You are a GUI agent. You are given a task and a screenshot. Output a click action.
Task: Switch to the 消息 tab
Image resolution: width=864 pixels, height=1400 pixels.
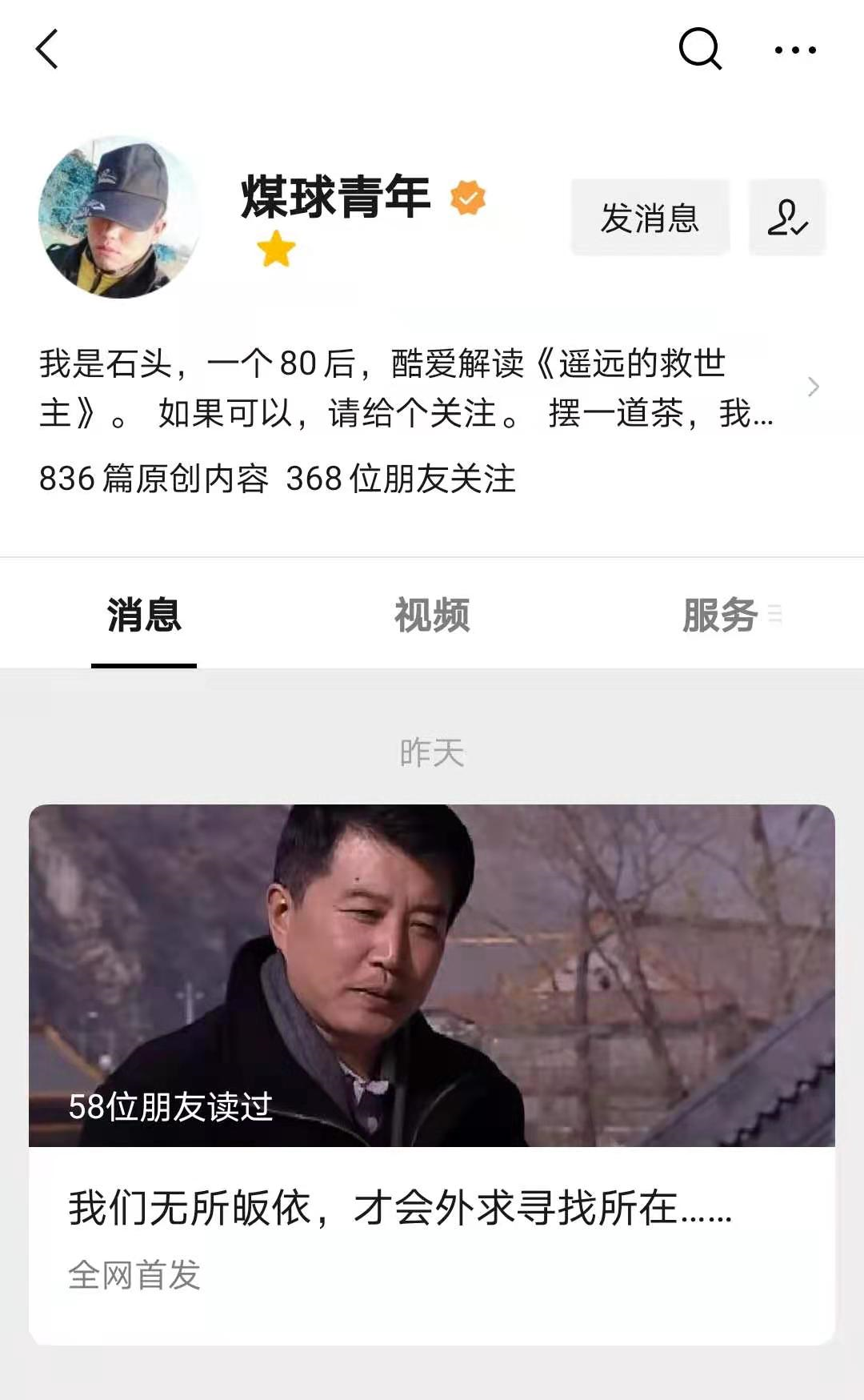coord(144,616)
